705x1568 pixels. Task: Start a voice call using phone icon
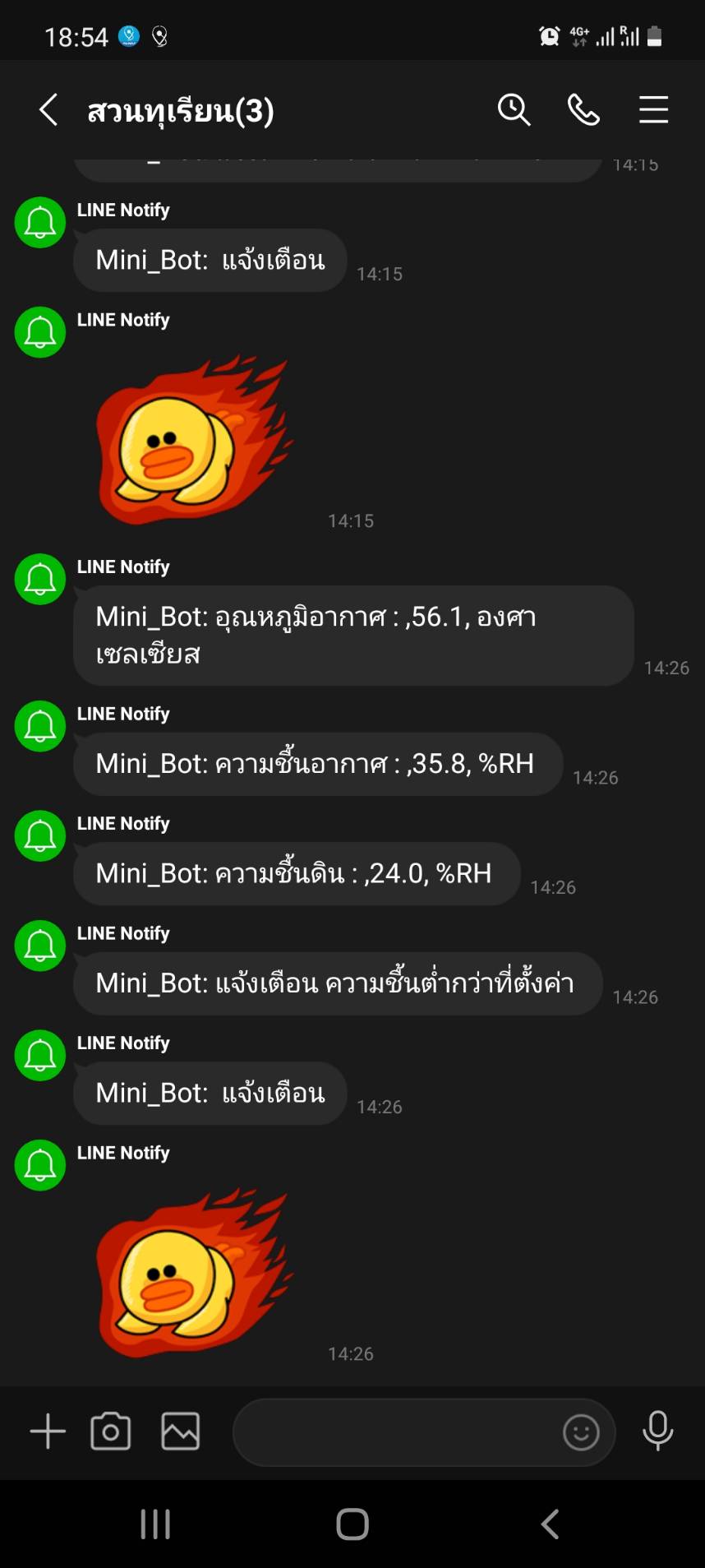click(583, 109)
